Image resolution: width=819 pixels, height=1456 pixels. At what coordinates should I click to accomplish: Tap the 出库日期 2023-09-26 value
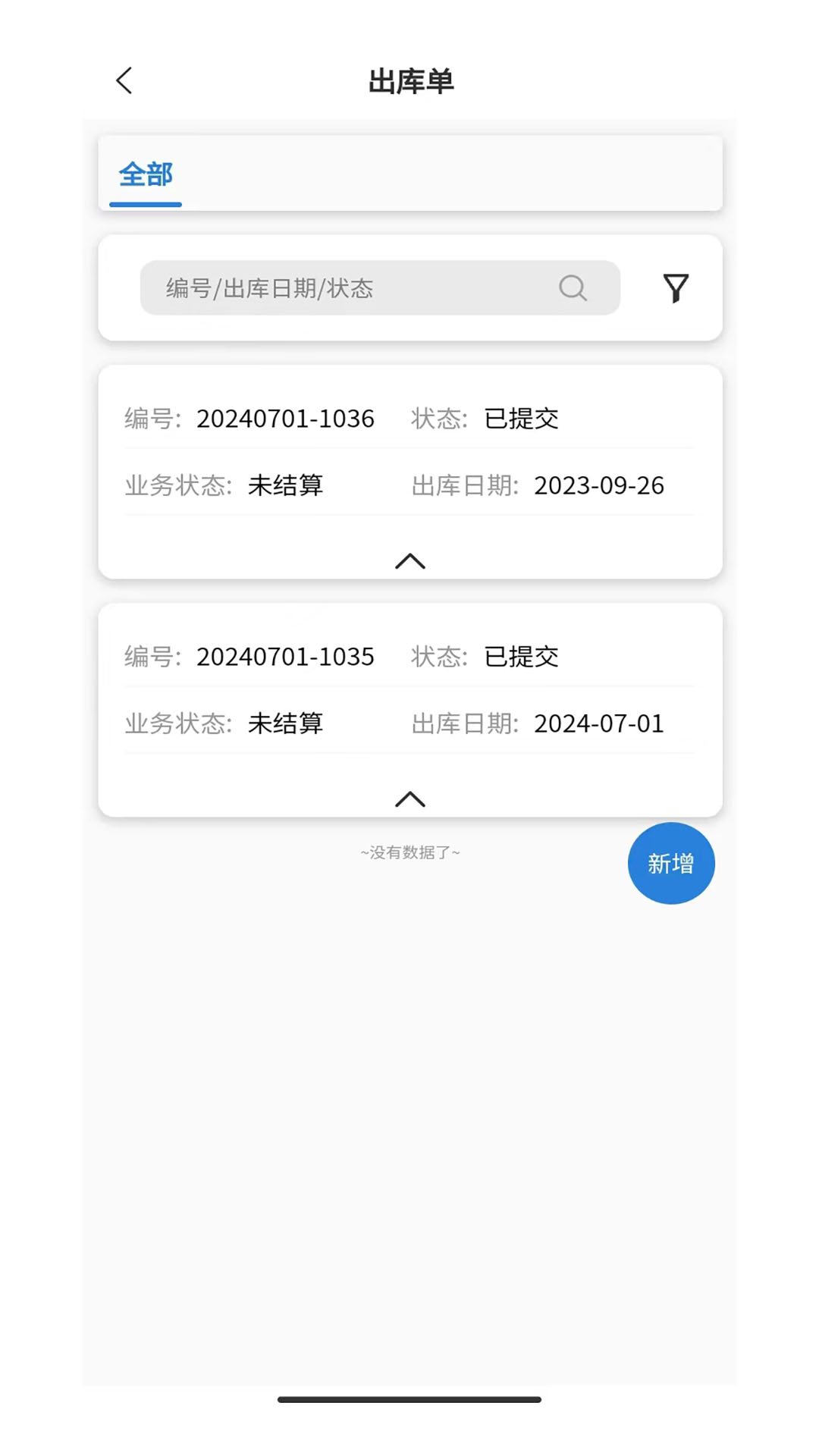[x=600, y=485]
